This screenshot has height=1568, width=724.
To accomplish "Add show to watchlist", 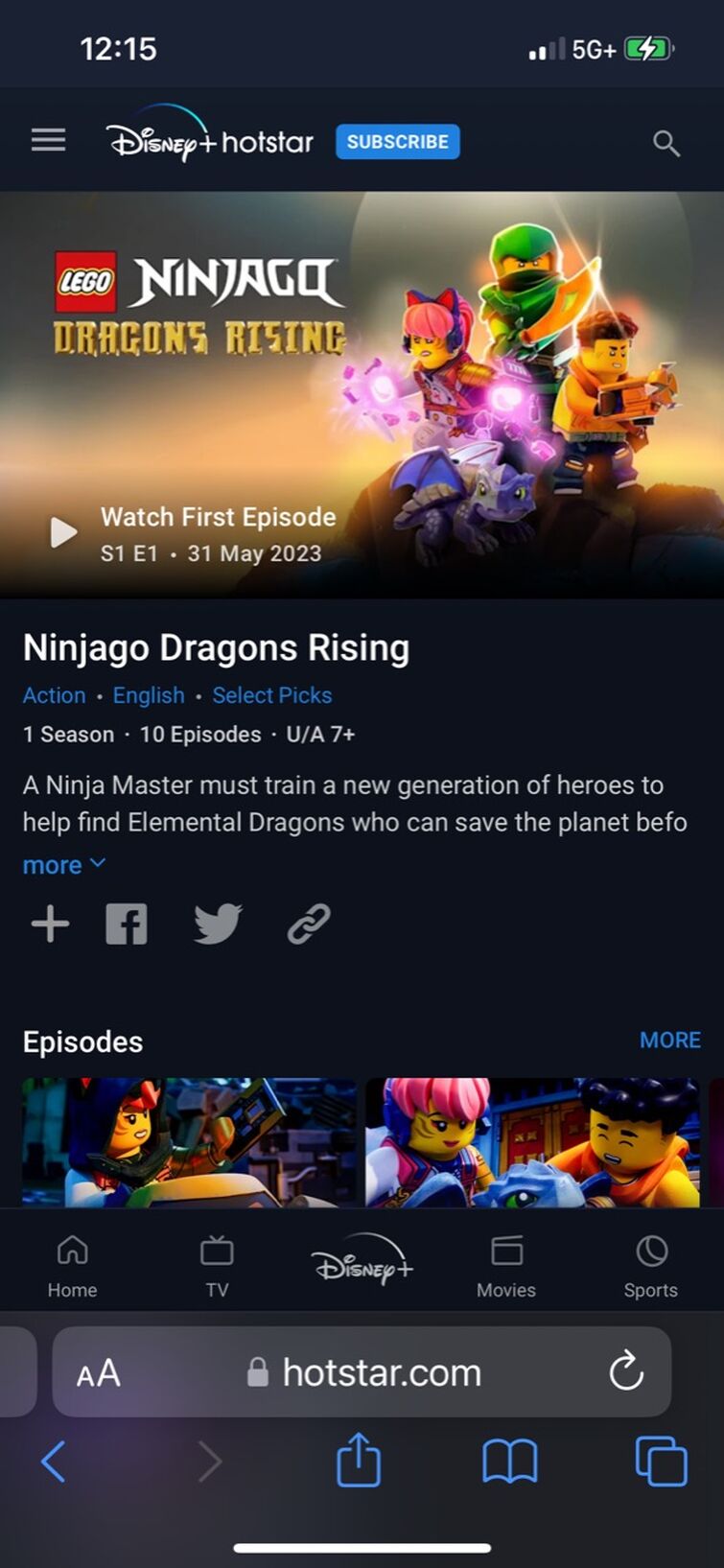I will [x=50, y=924].
